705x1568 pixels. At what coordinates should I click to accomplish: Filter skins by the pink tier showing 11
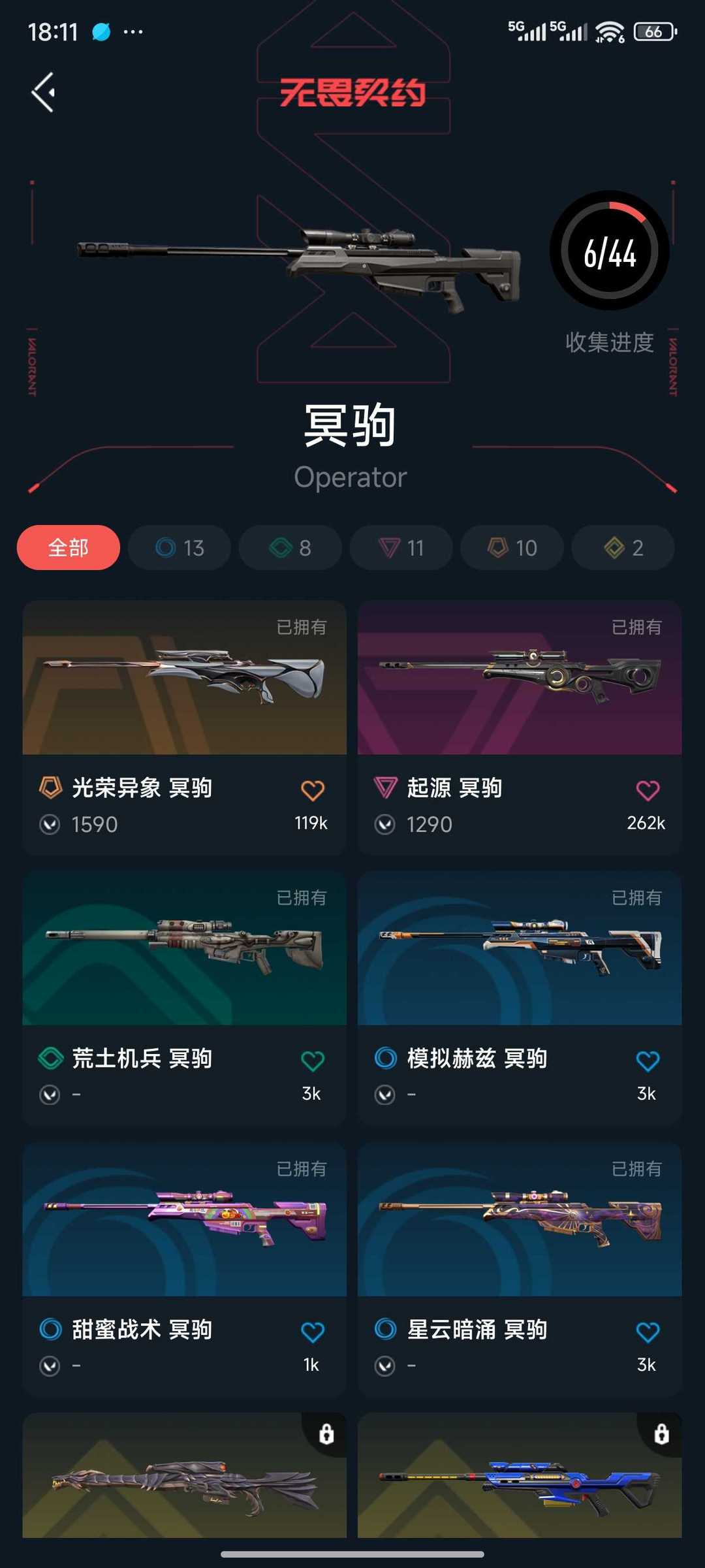pyautogui.click(x=401, y=547)
